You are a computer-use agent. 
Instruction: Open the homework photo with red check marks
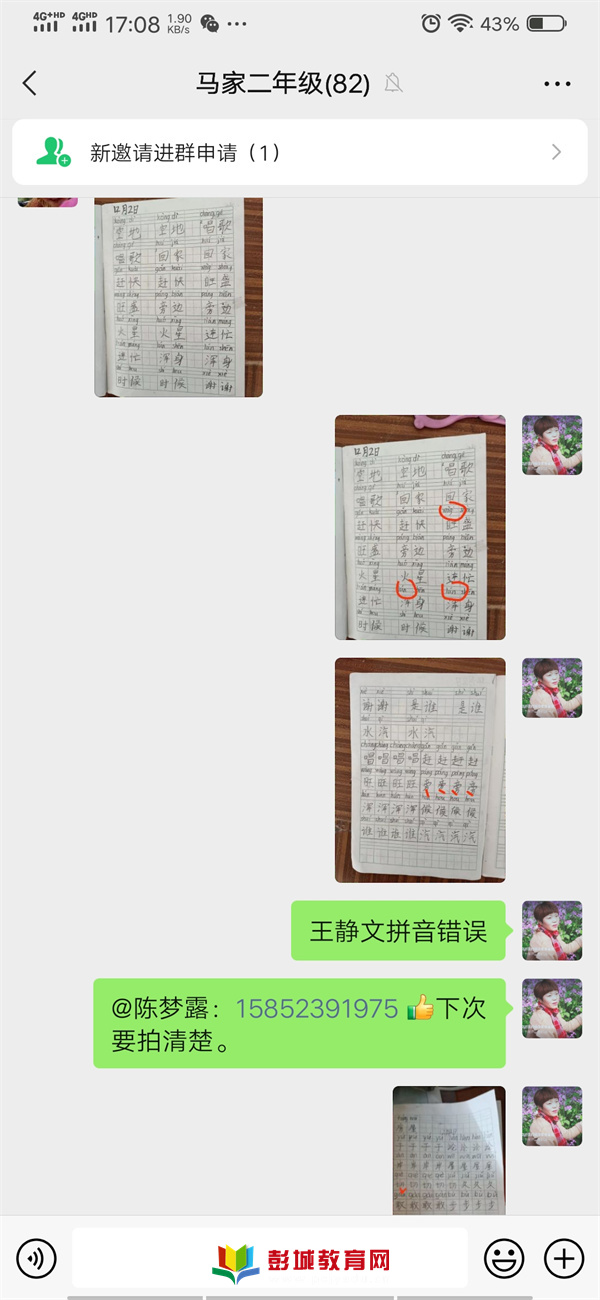419,769
